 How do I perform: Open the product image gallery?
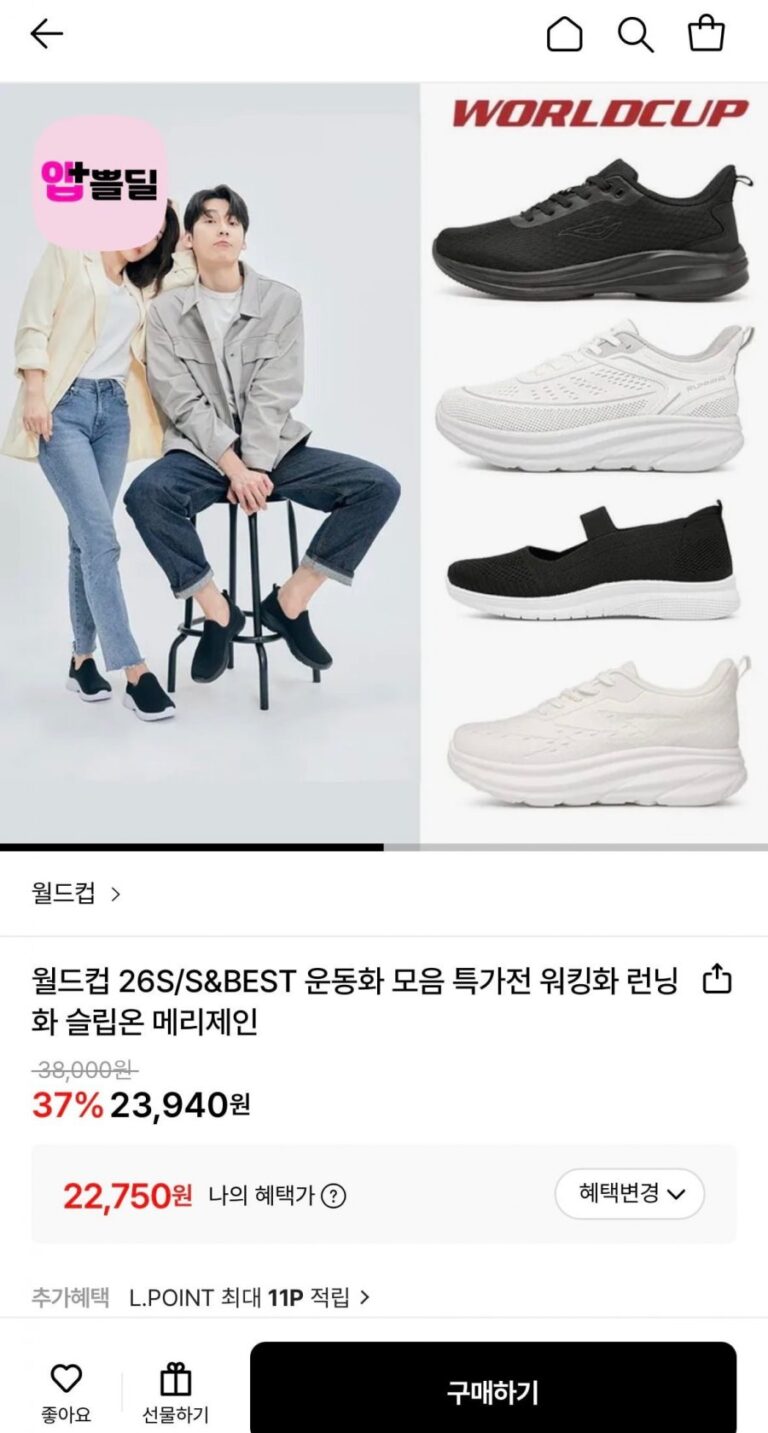[x=384, y=462]
